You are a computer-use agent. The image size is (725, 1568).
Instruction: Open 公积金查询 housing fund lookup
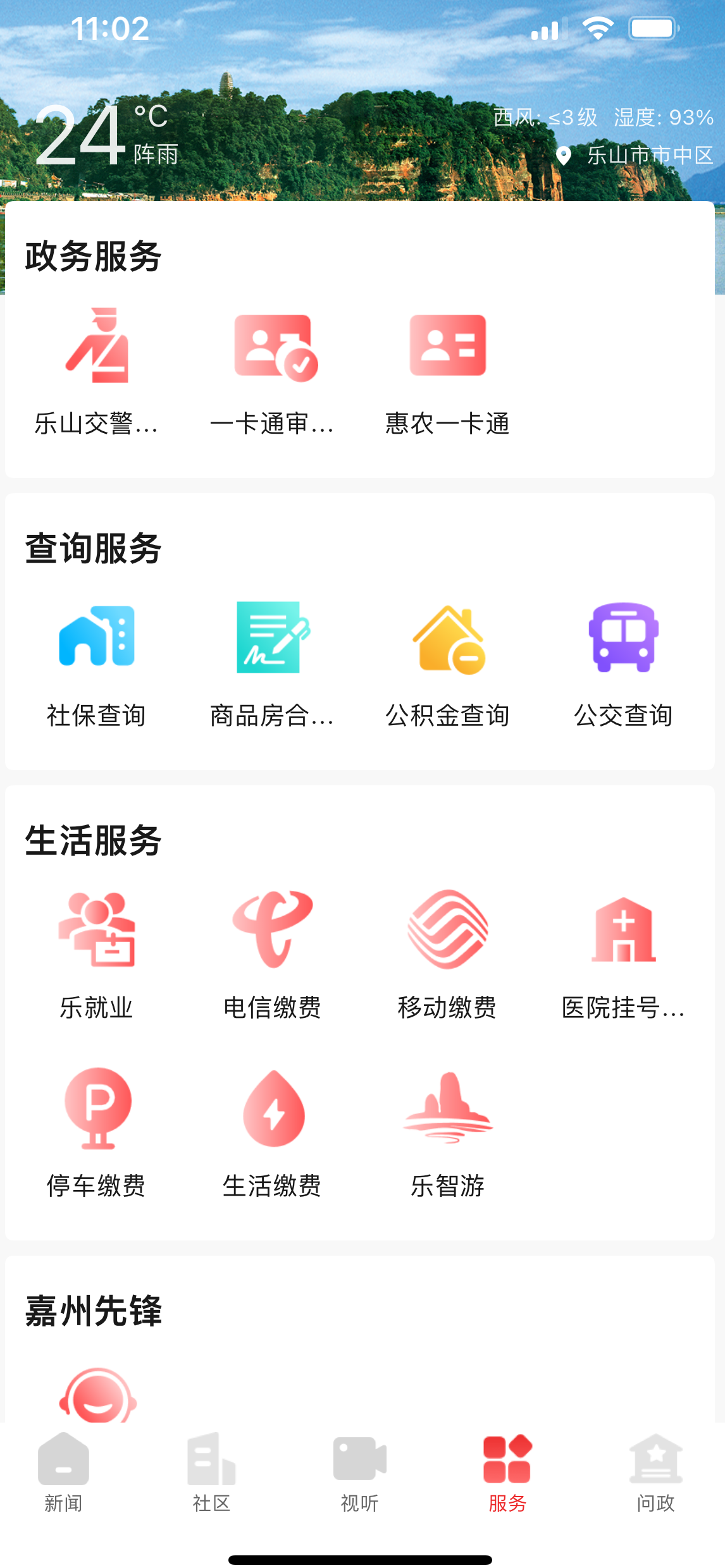(448, 662)
